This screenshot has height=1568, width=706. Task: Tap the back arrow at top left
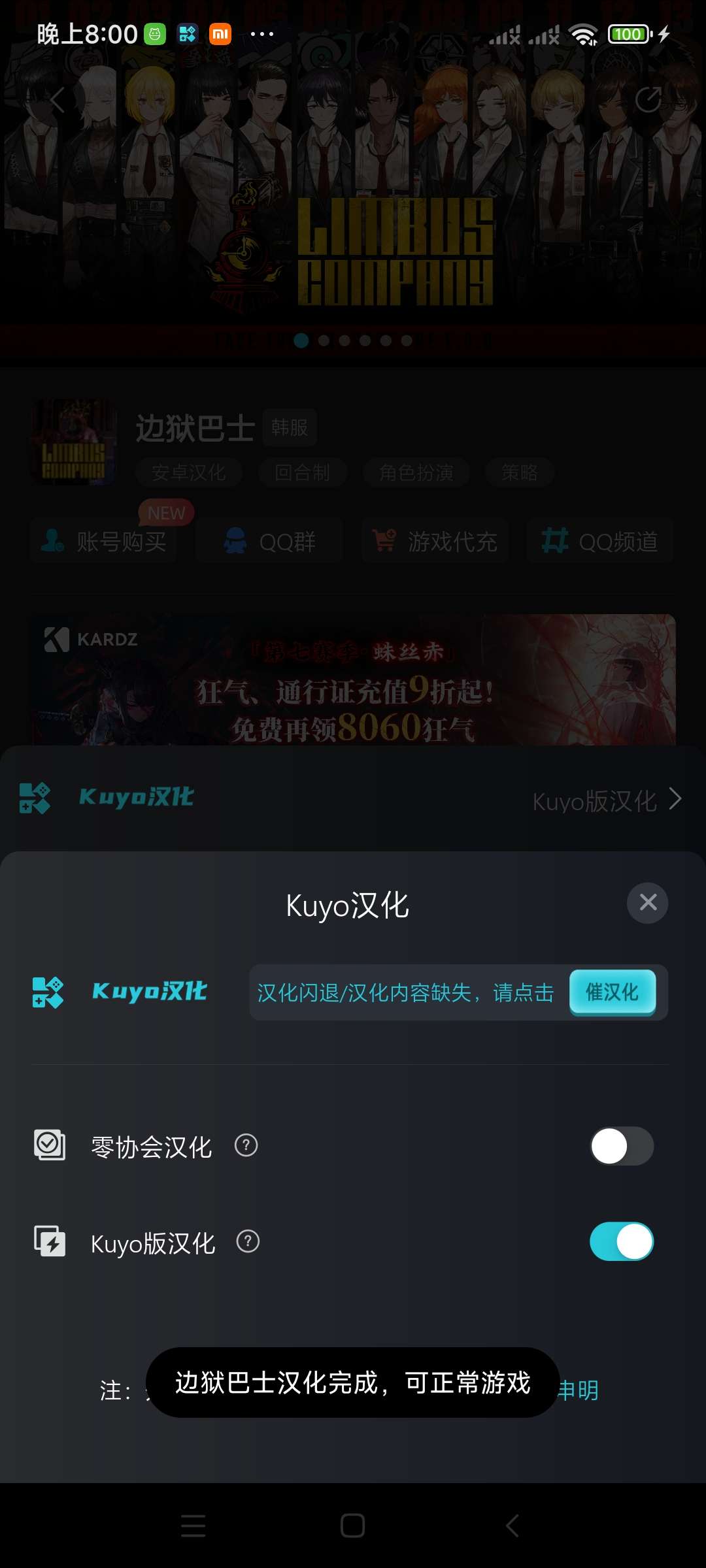click(58, 99)
